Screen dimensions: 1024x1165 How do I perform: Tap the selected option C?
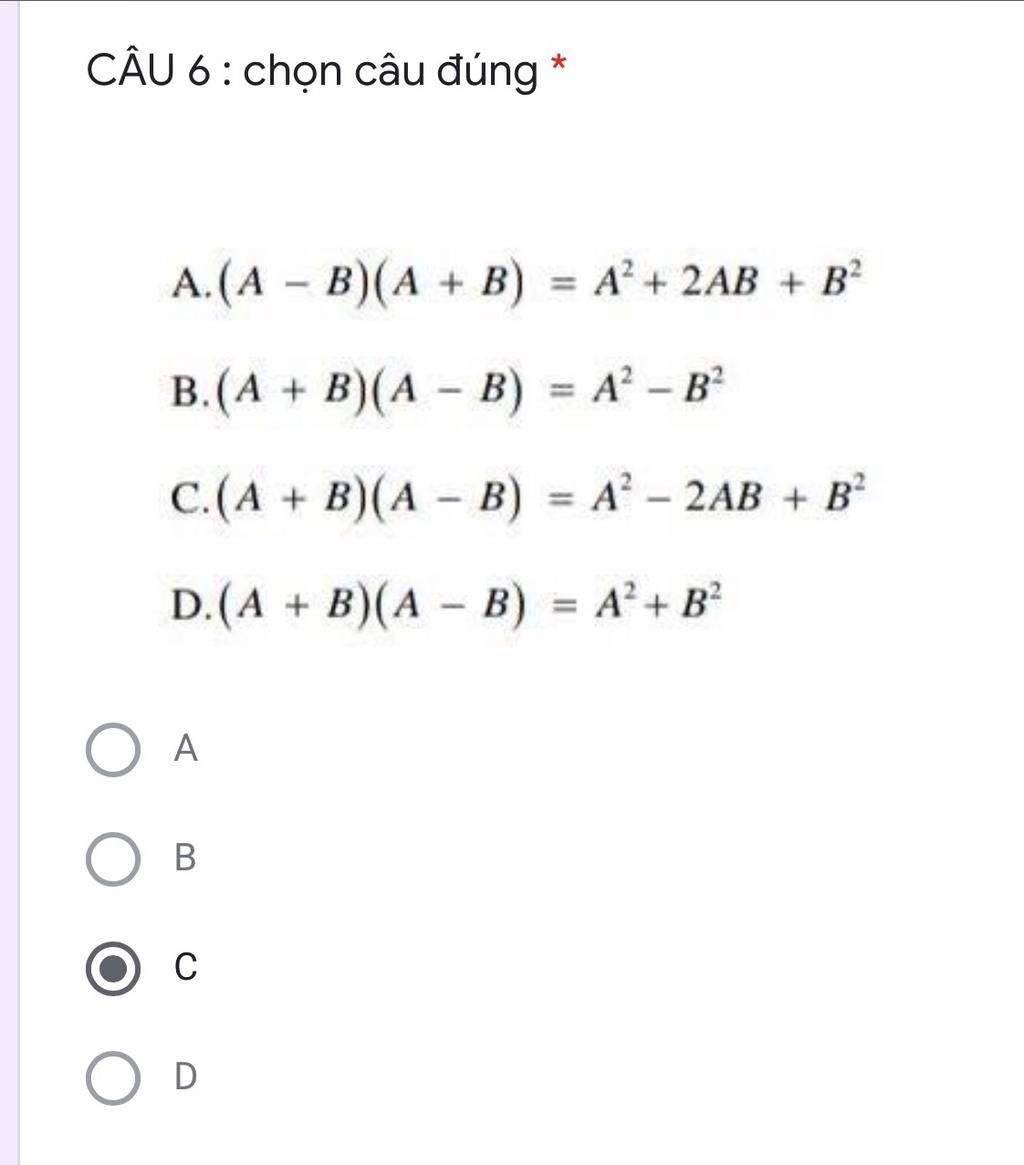[x=113, y=968]
